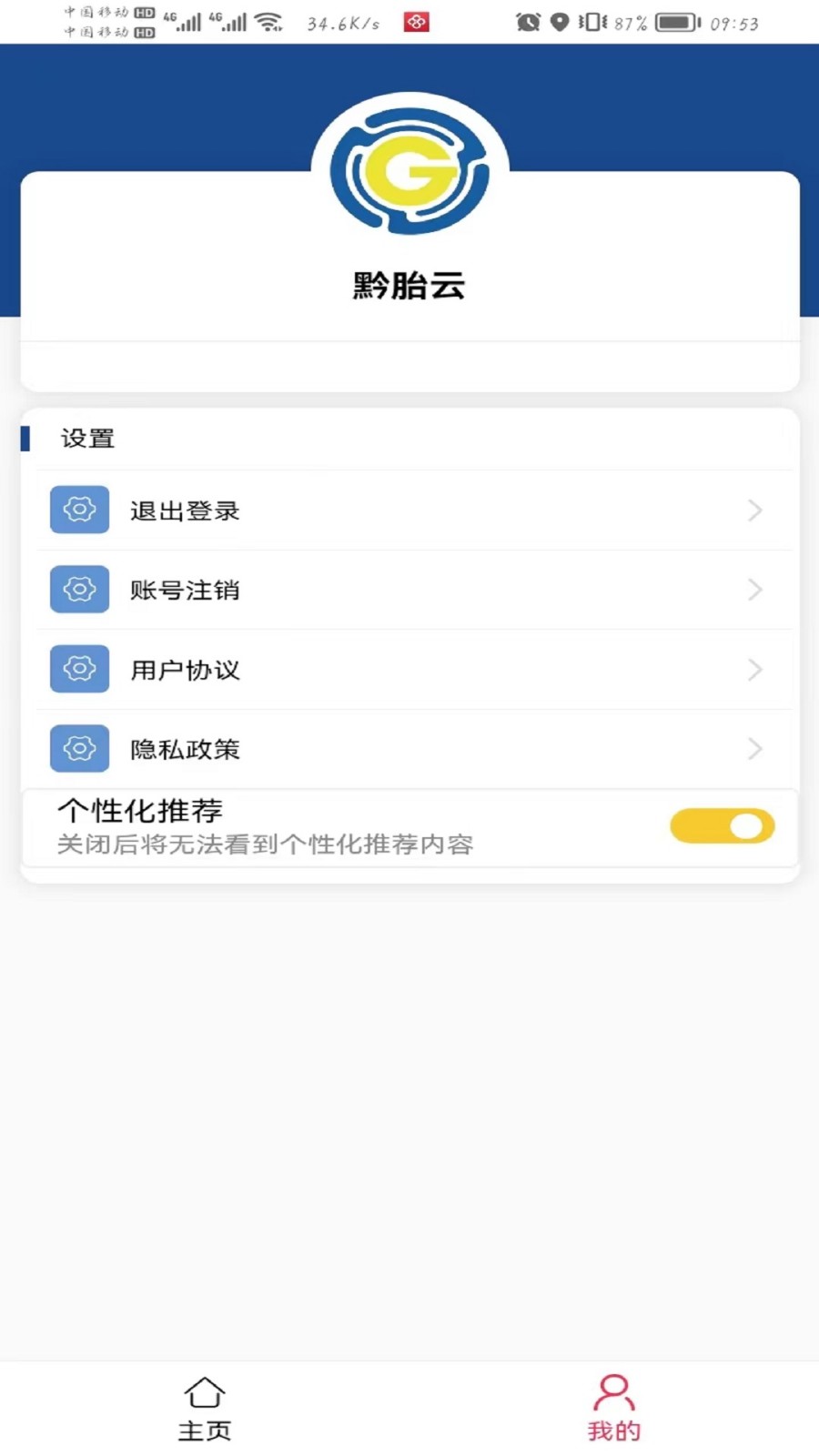Expand the 退出登录 row via its chevron
The image size is (819, 1456).
tap(755, 510)
